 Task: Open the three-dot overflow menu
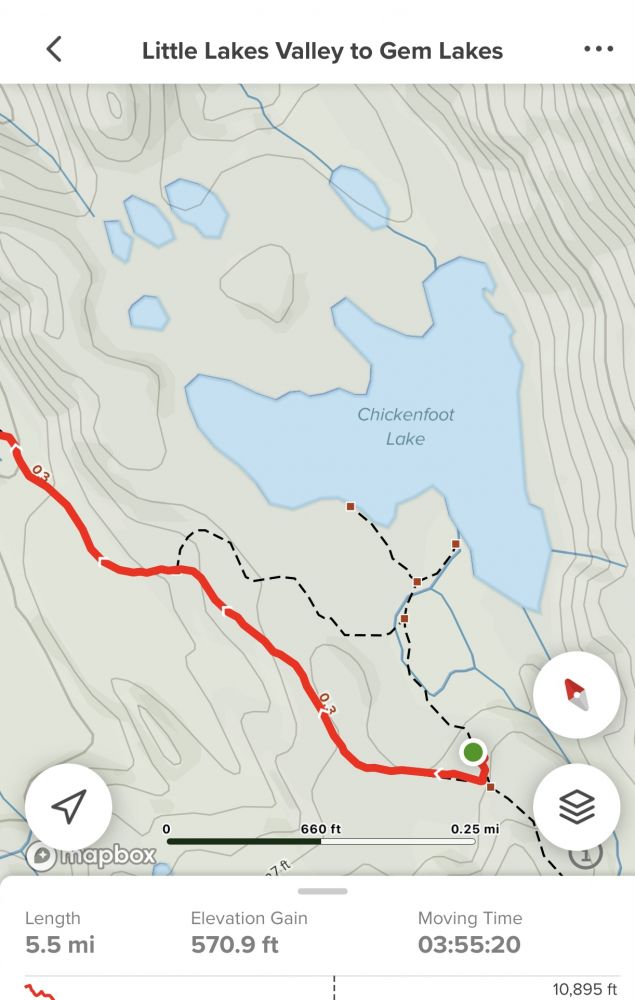point(598,49)
